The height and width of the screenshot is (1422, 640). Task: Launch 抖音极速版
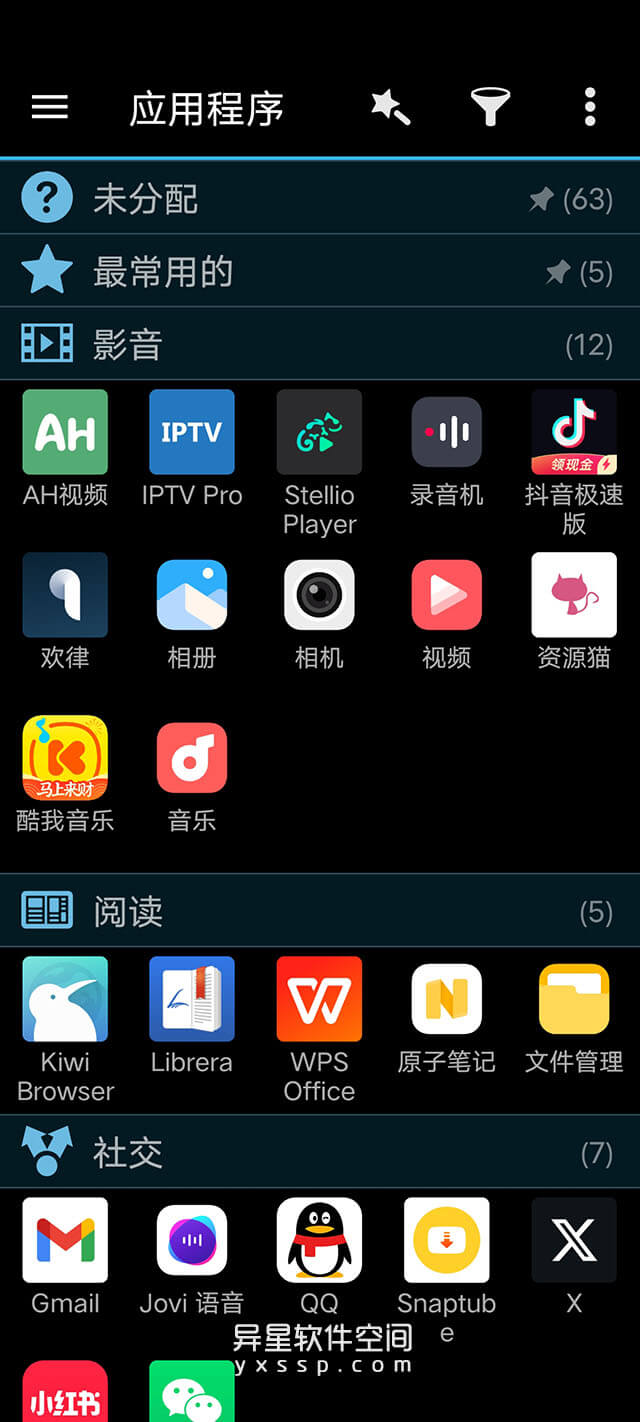tap(574, 432)
